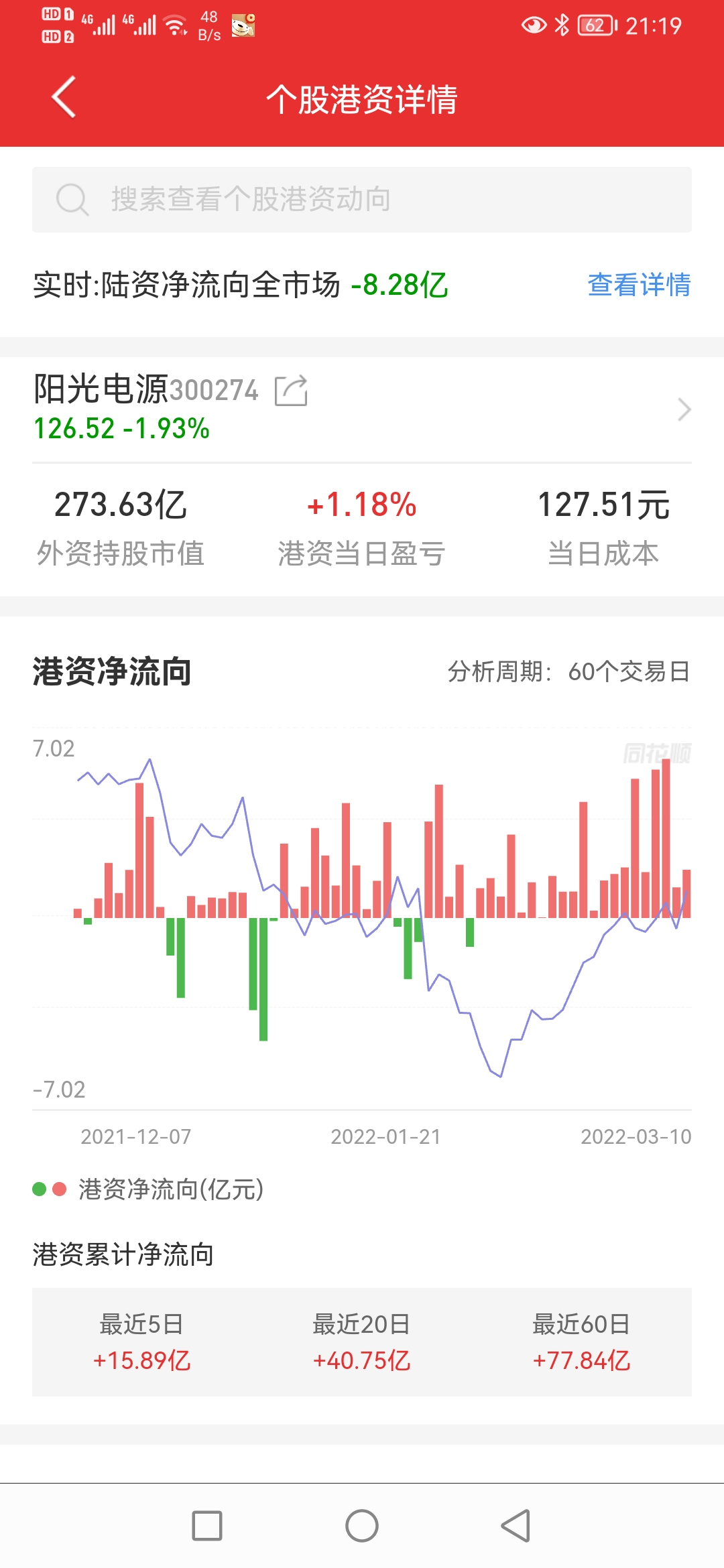Go back using the header arrow
Screen dimensions: 724x1568
click(64, 97)
